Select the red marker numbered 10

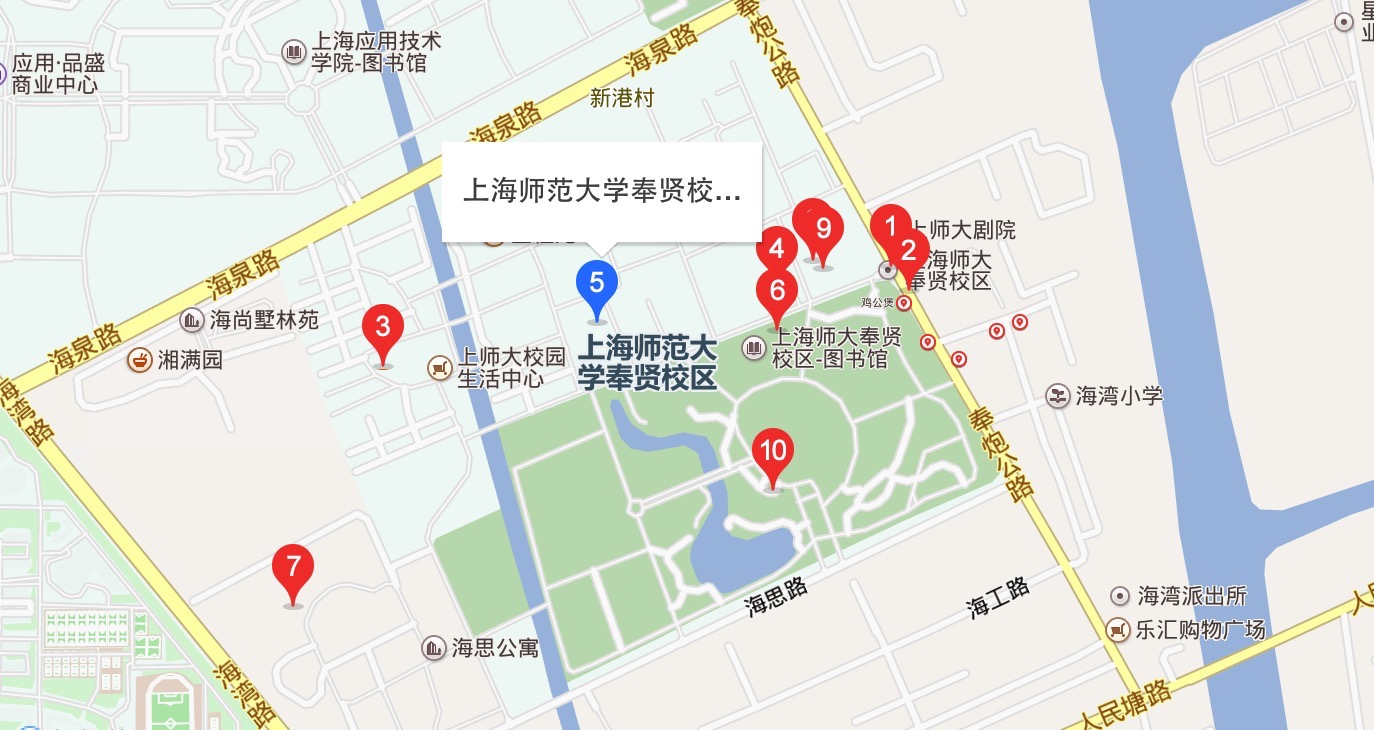click(773, 451)
